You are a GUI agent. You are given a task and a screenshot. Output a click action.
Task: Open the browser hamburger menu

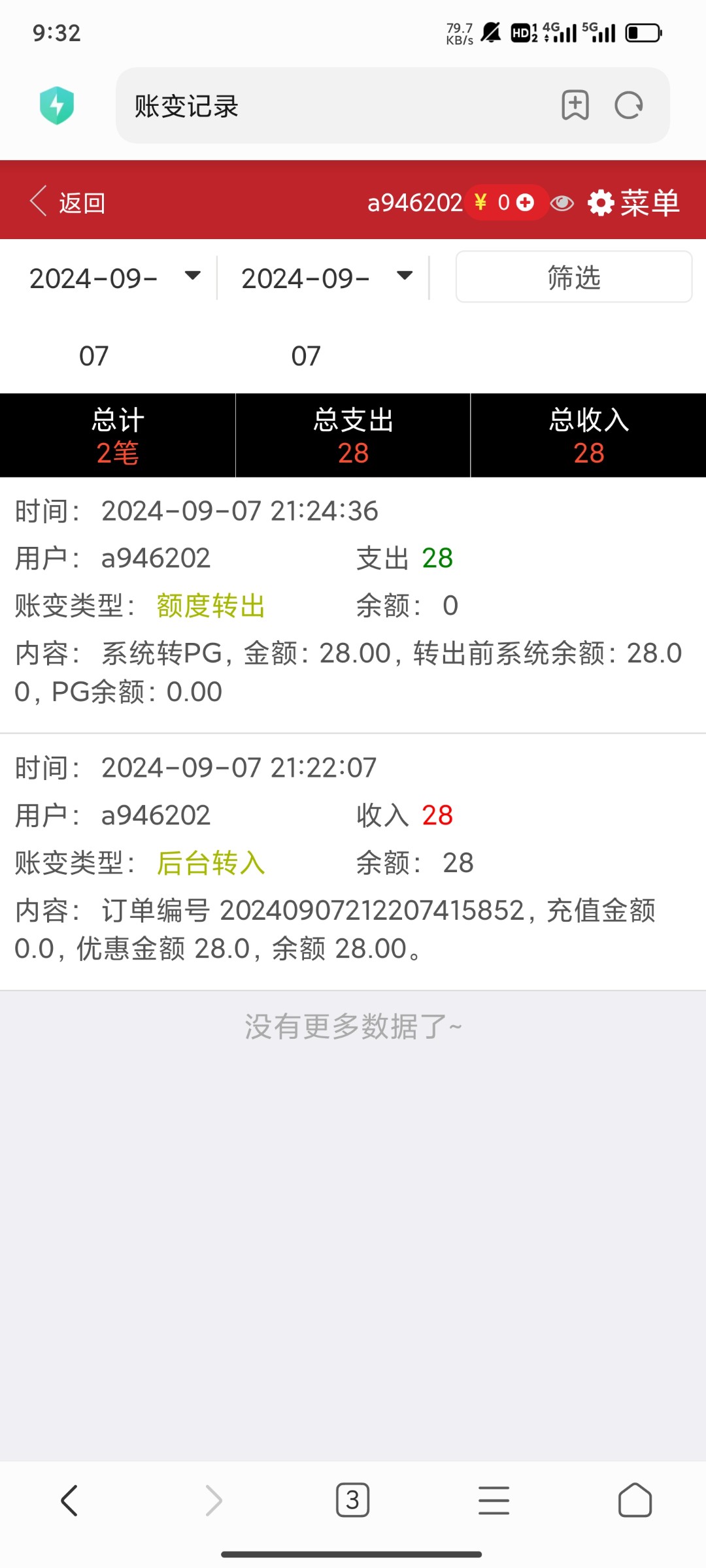(494, 1500)
